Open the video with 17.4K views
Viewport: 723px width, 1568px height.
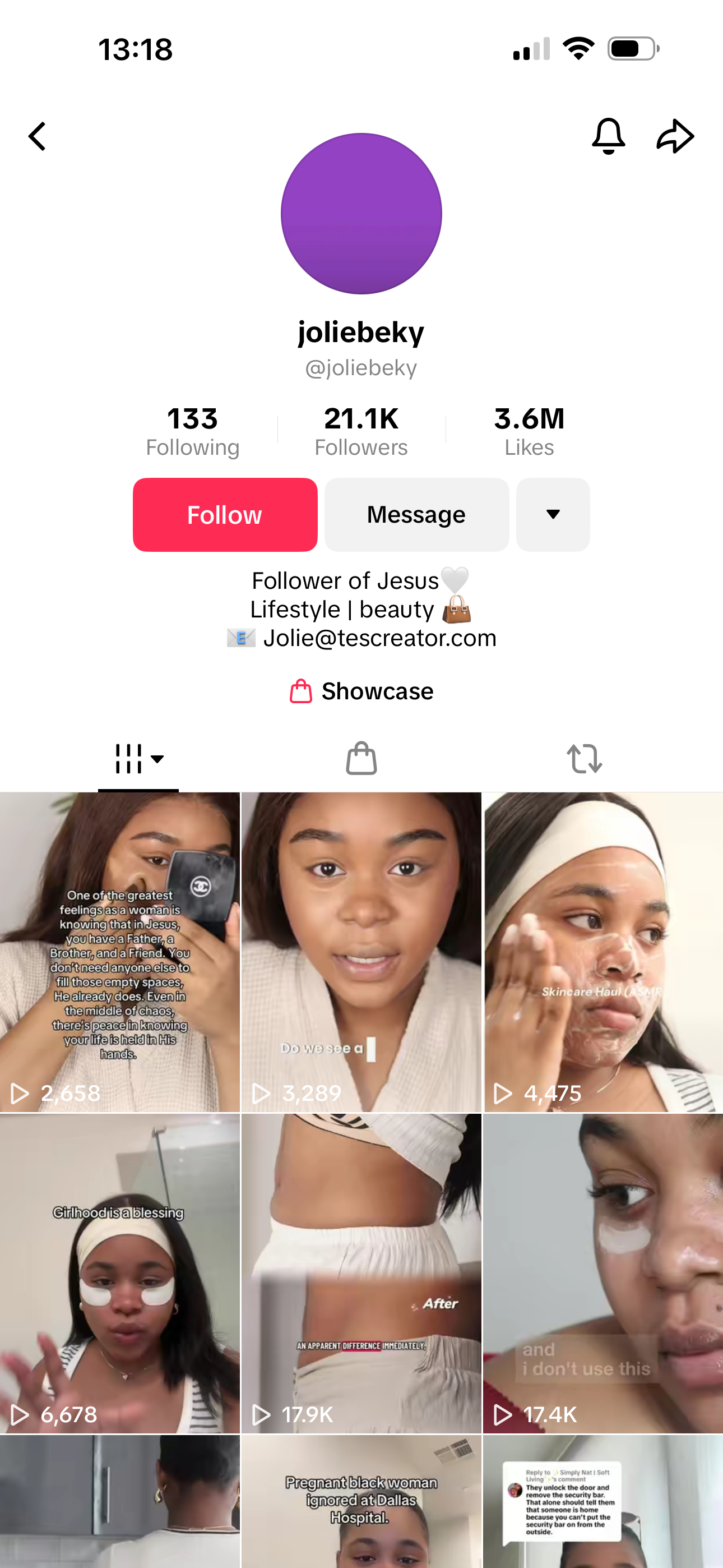[602, 1274]
